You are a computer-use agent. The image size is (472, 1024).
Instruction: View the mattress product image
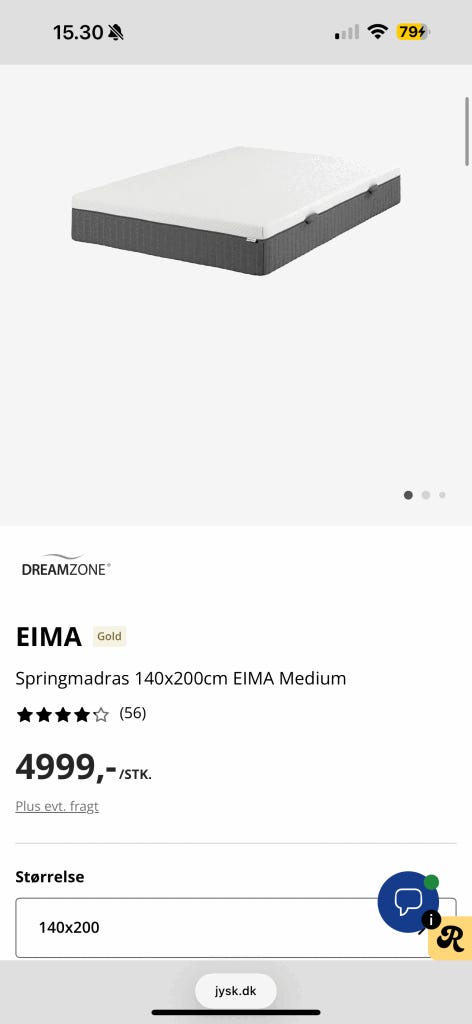click(x=236, y=210)
